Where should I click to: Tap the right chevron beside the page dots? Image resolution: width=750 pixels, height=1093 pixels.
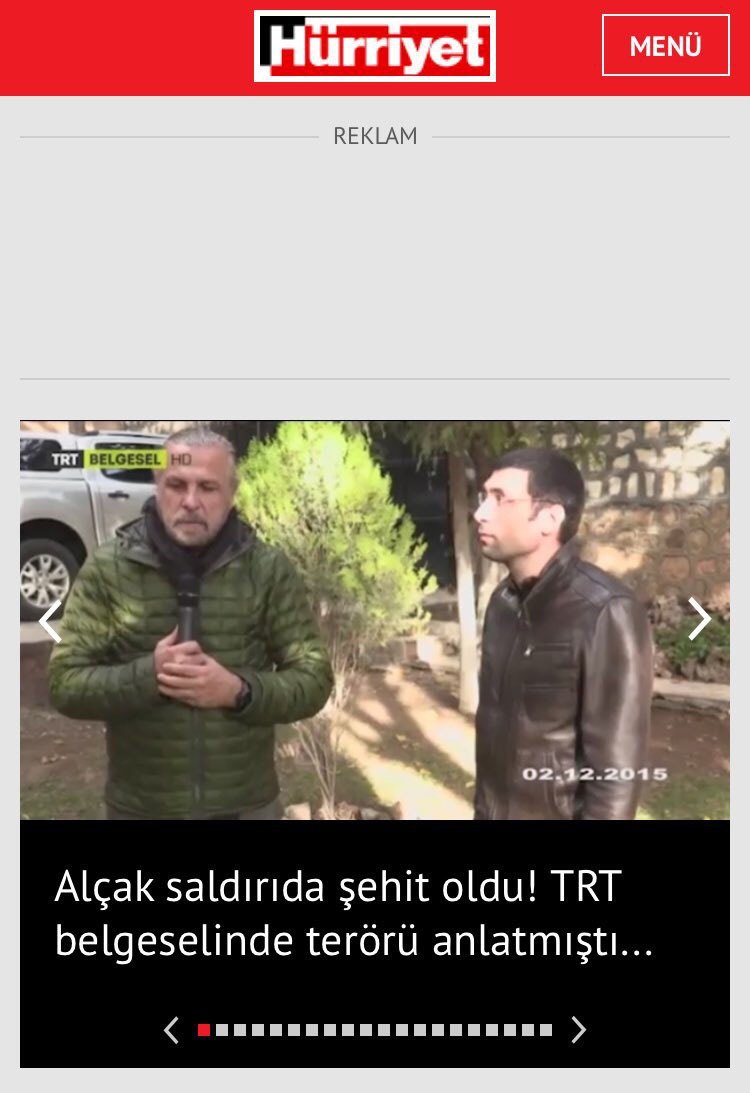(578, 1030)
